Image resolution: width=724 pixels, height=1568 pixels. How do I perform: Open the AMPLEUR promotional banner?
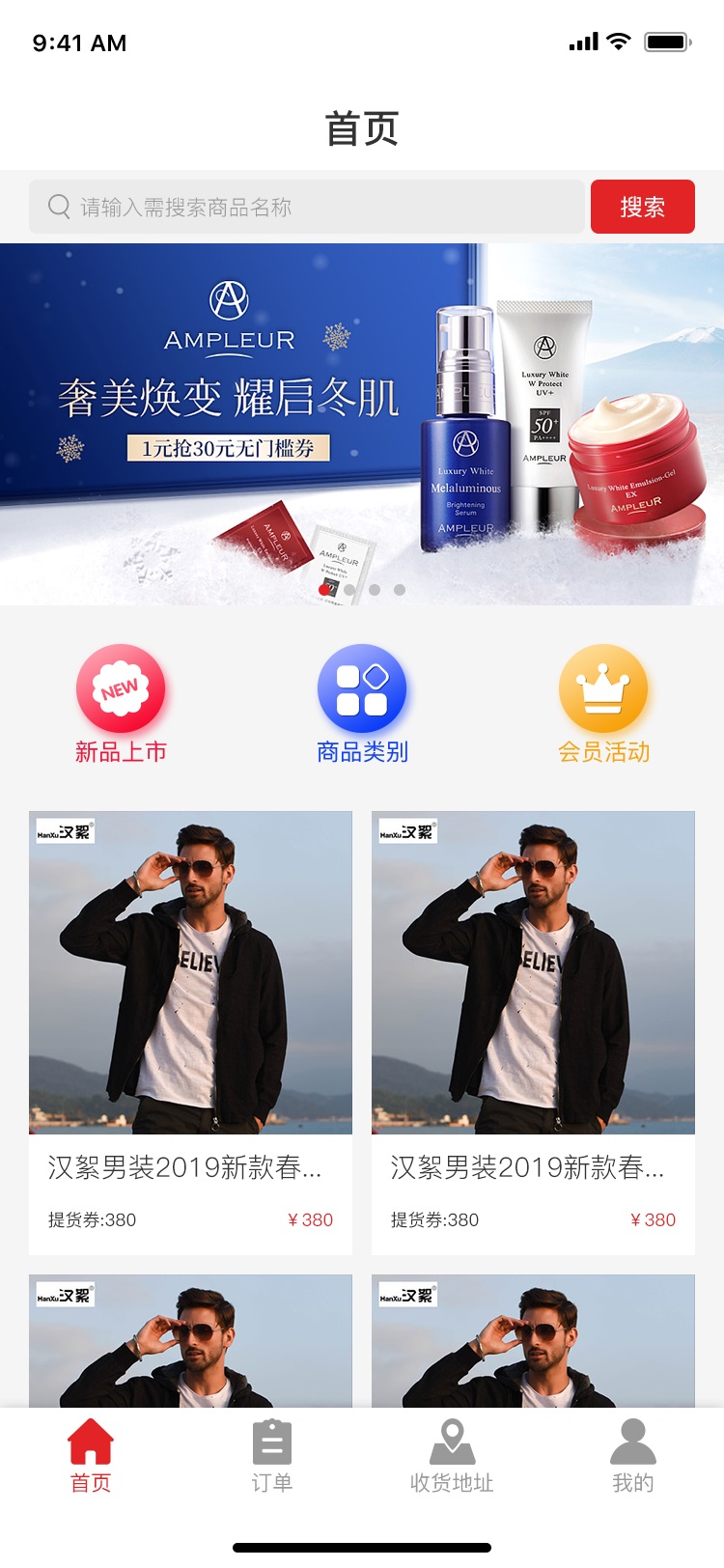point(362,423)
